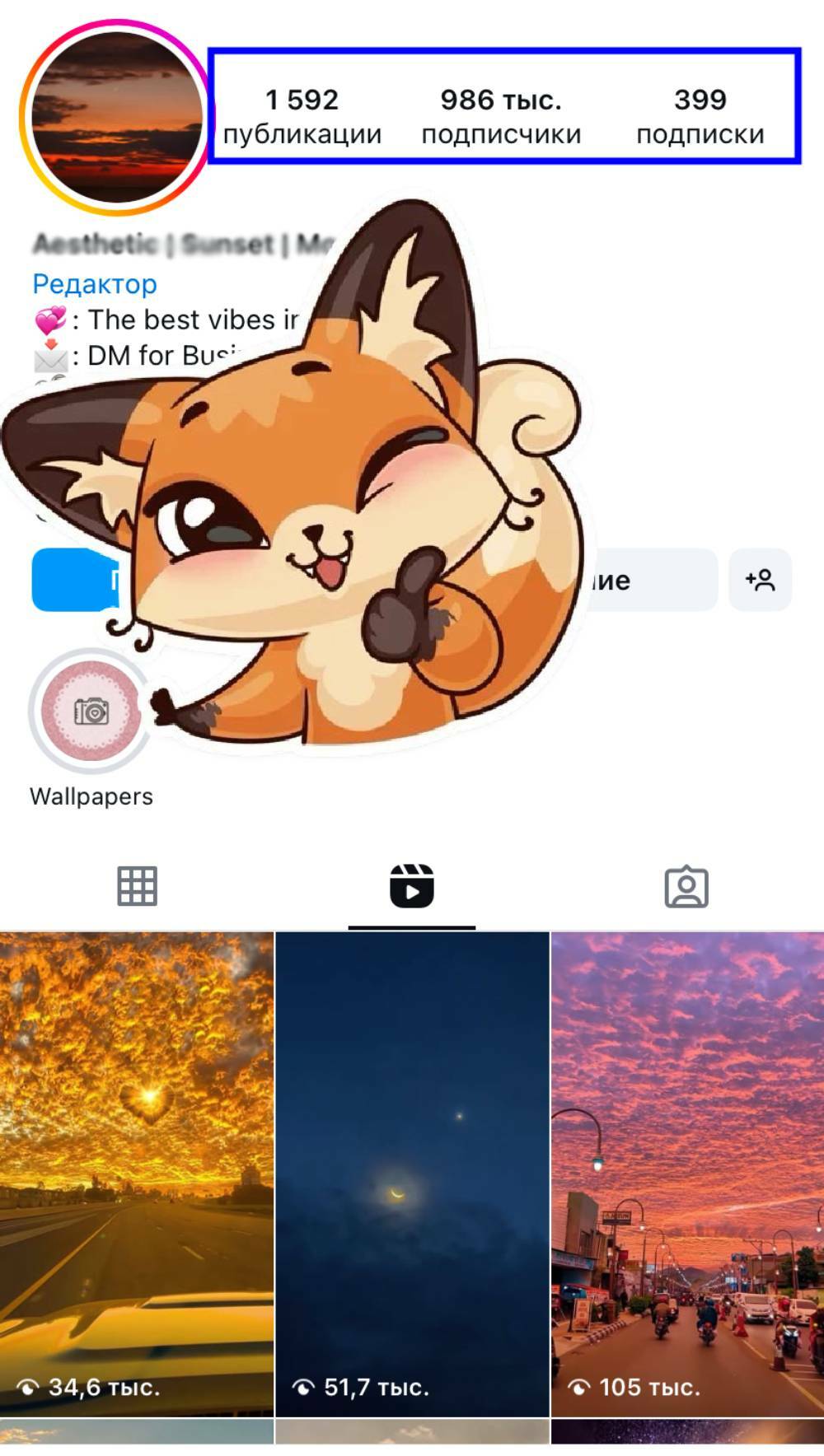Image resolution: width=824 pixels, height=1456 pixels.
Task: Open the 399 подписки list
Action: click(700, 116)
